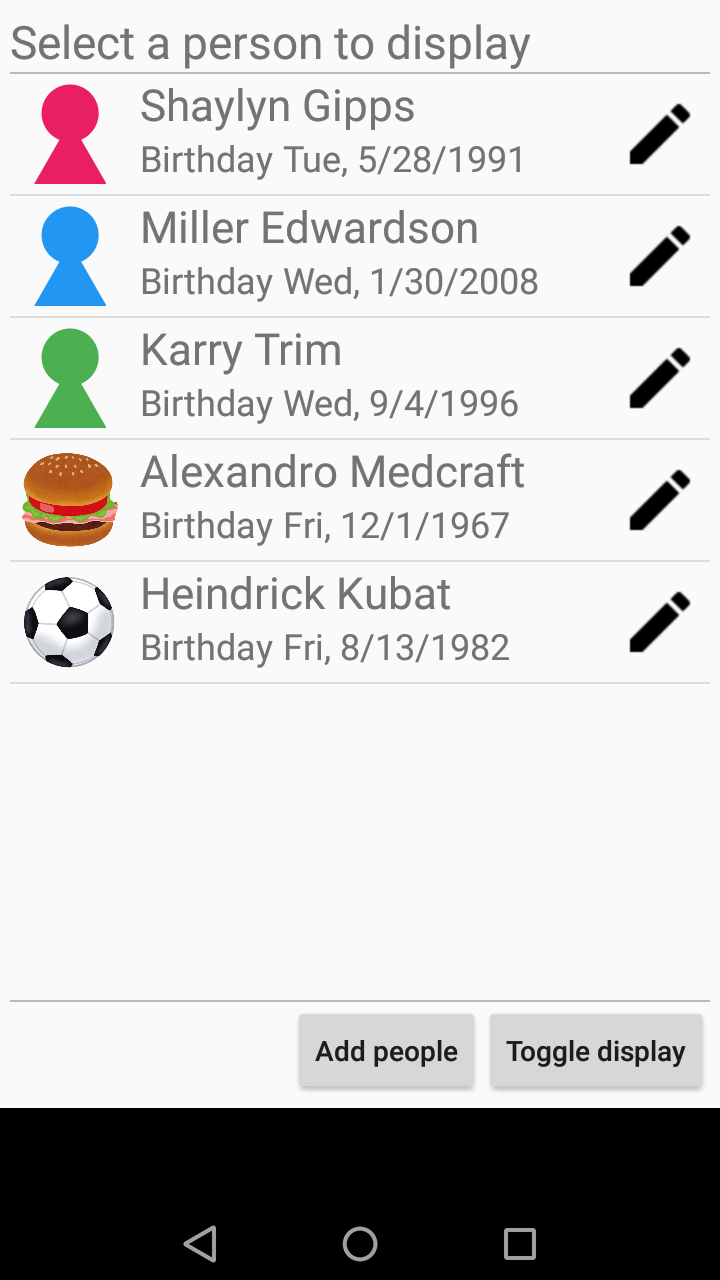Select Alexandro Medcraft's row

(330, 500)
